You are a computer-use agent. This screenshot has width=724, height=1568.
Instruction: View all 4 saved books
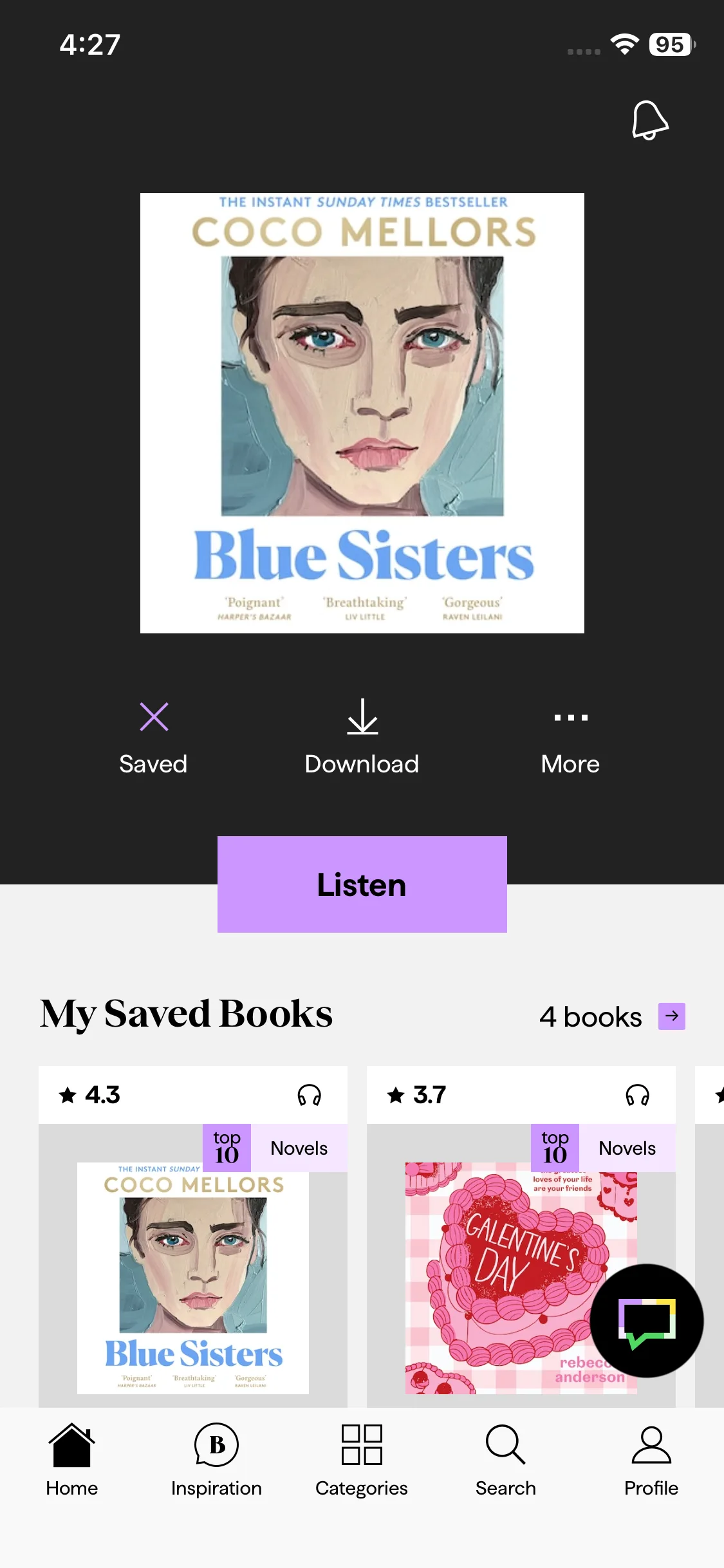pos(671,1016)
